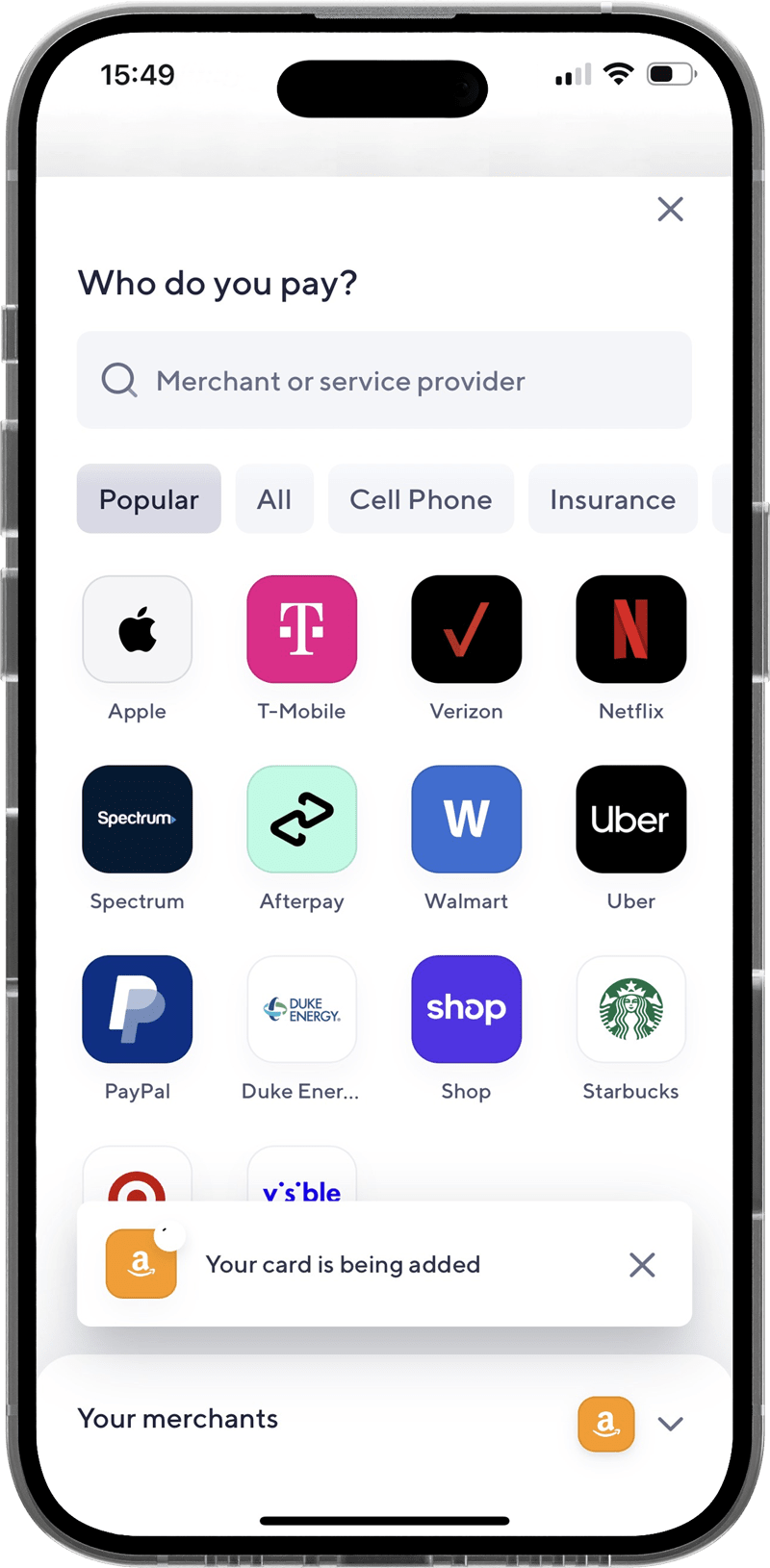The image size is (770, 1568).
Task: Tap the merchant or service provider search field
Action: pos(384,381)
